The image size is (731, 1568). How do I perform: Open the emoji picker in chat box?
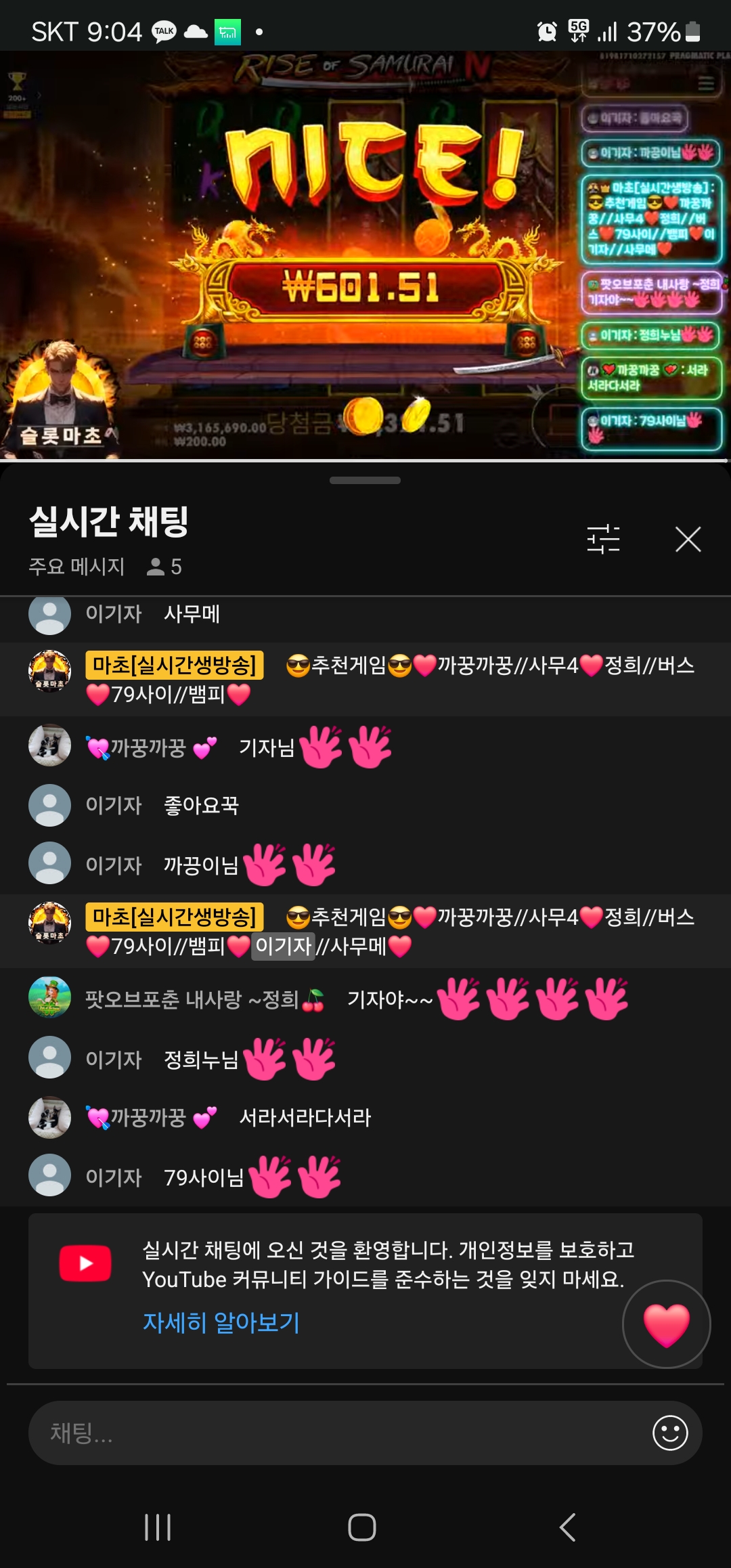670,1433
